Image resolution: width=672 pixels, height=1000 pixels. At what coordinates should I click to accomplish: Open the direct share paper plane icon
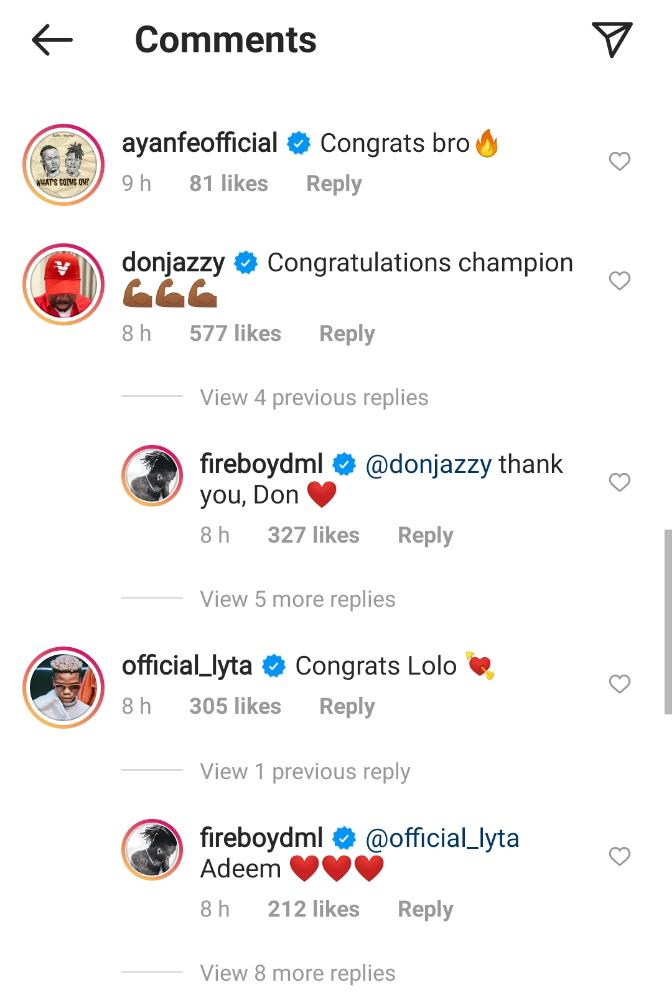click(x=612, y=40)
